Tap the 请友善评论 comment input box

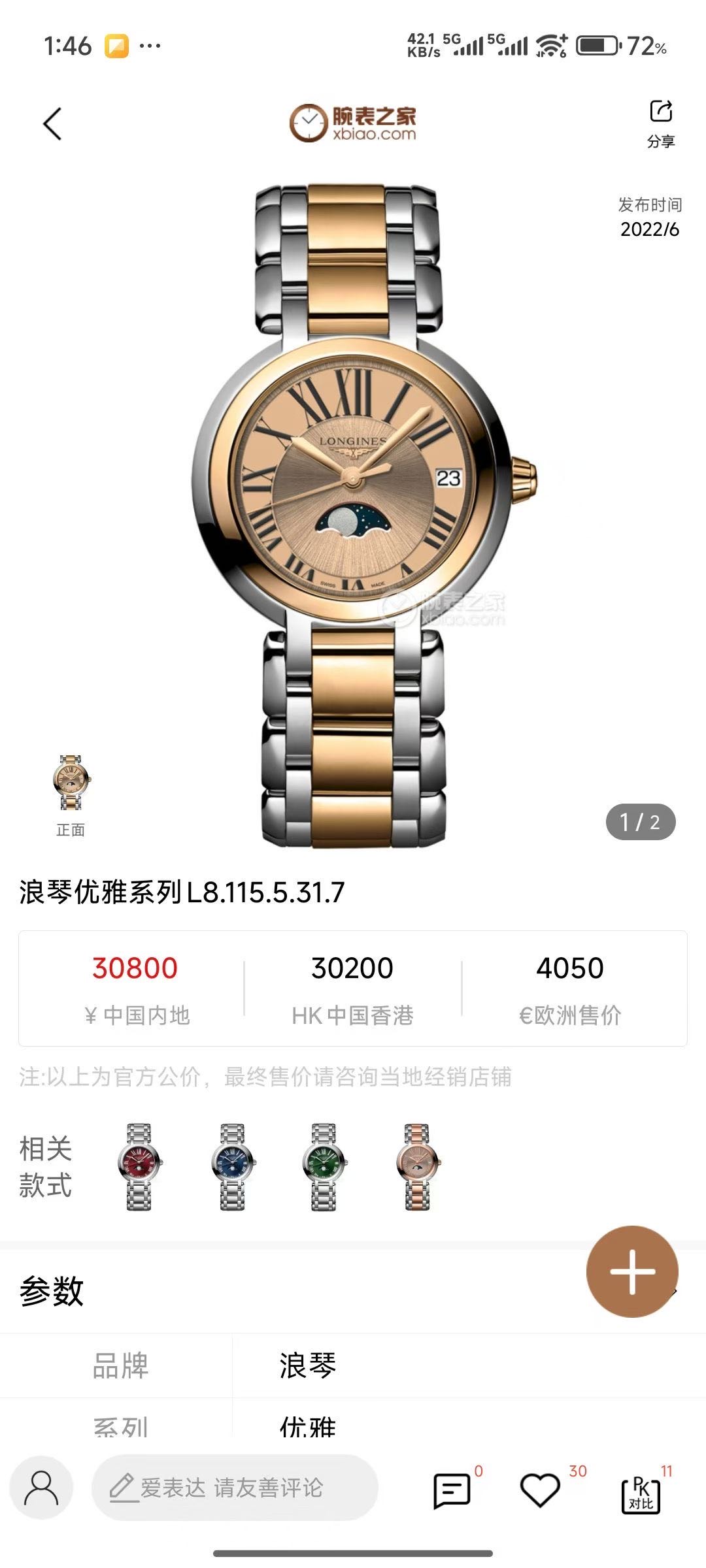click(235, 1488)
